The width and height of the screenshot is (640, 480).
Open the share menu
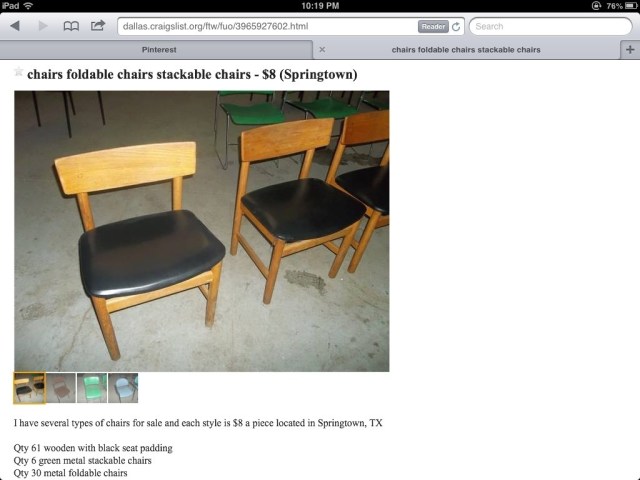click(98, 26)
